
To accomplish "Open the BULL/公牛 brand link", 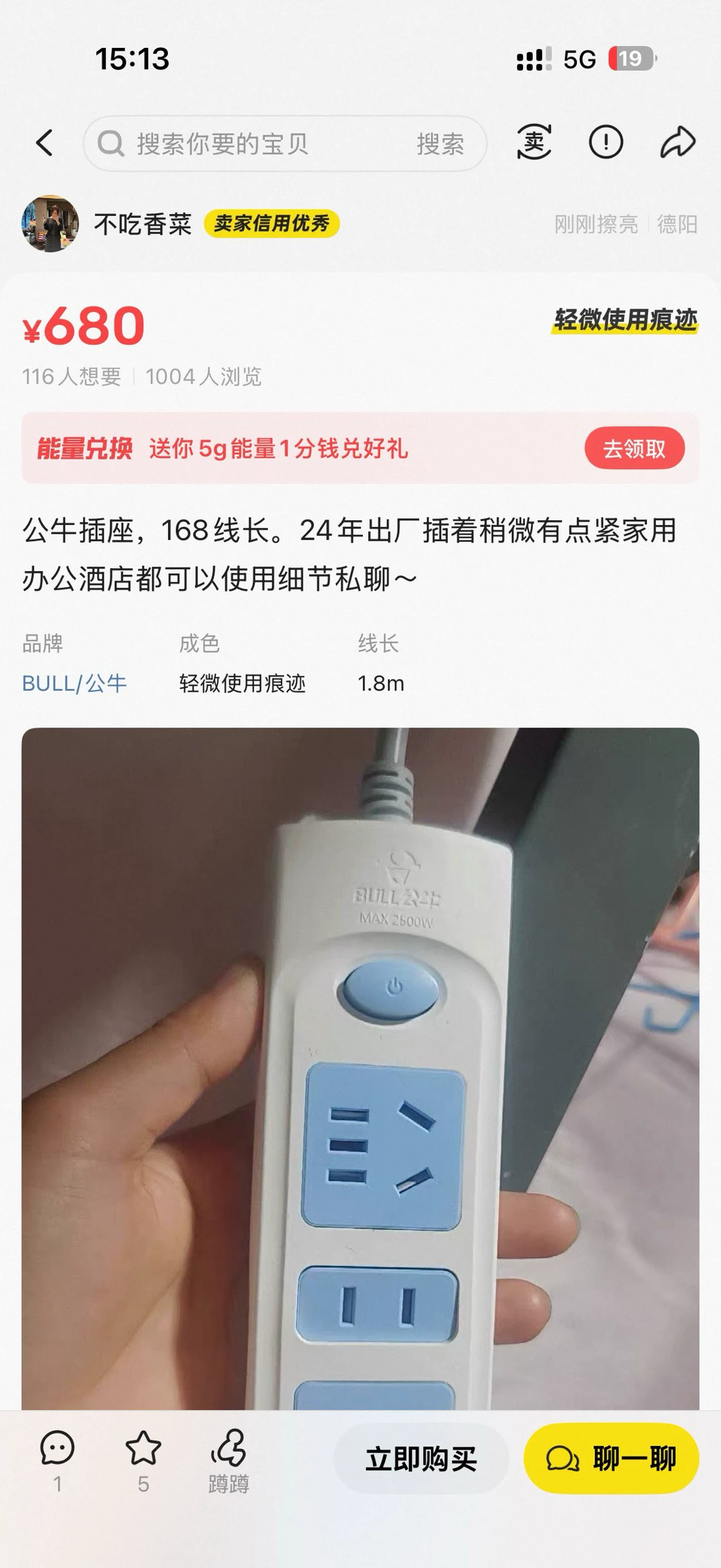I will [x=74, y=683].
